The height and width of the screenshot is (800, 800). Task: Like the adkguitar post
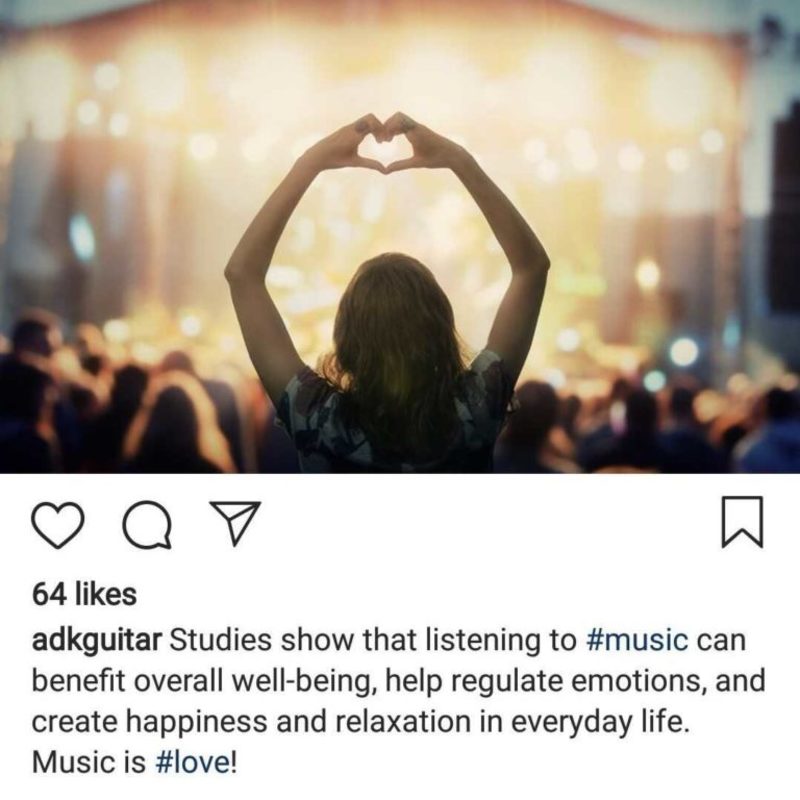pyautogui.click(x=56, y=523)
